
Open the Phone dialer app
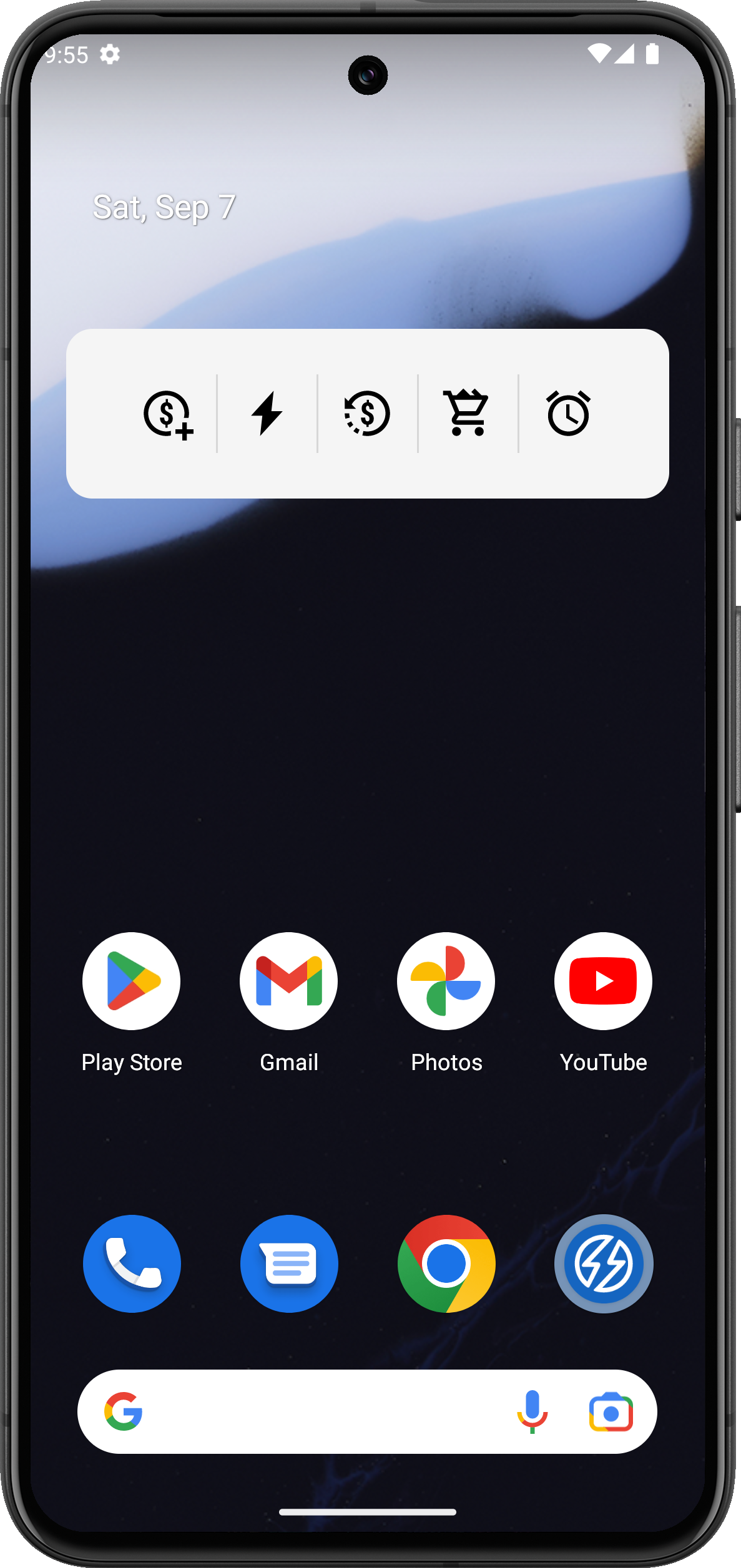point(132,1264)
